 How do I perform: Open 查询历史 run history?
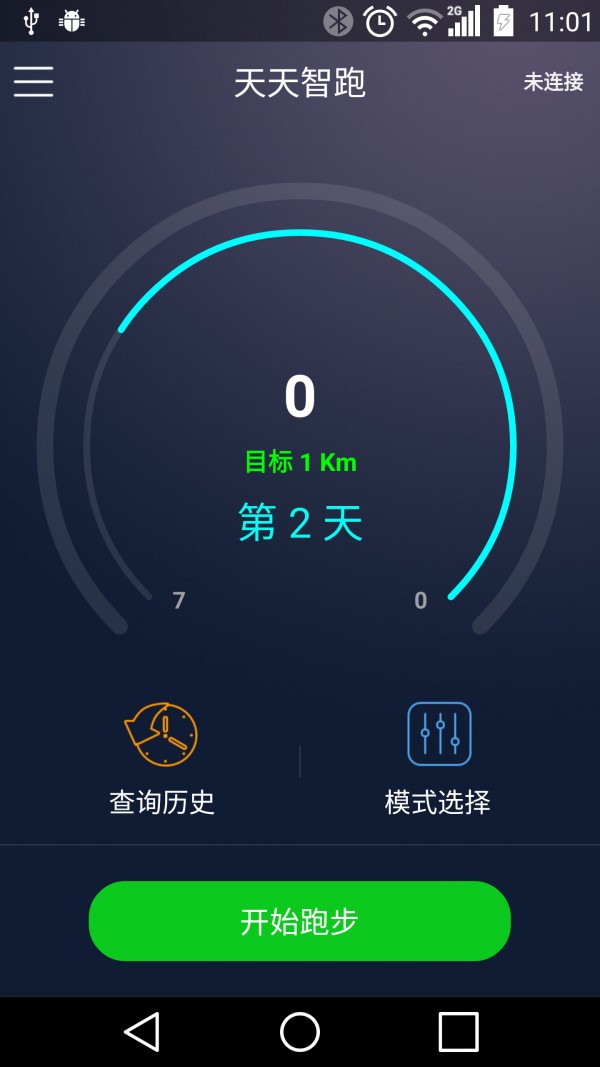[161, 758]
